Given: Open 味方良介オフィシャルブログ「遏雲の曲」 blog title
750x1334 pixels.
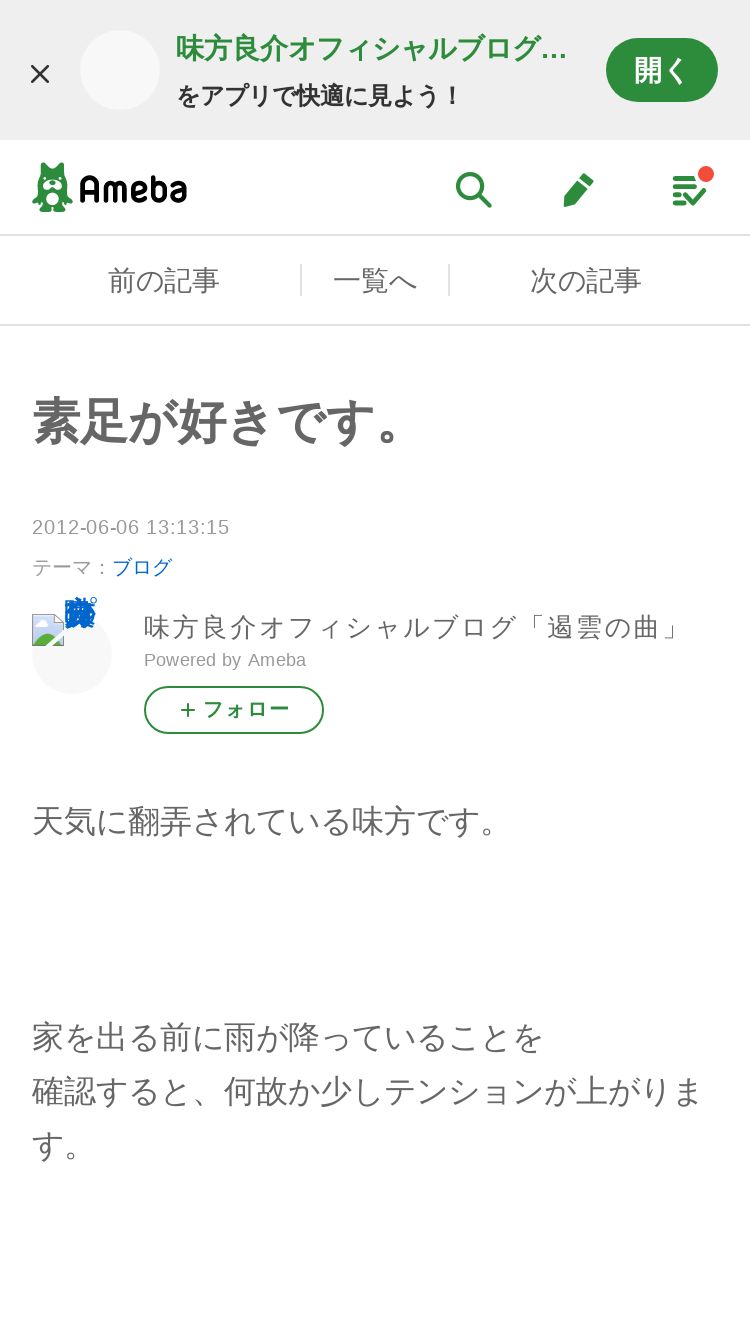Looking at the screenshot, I should tap(412, 627).
